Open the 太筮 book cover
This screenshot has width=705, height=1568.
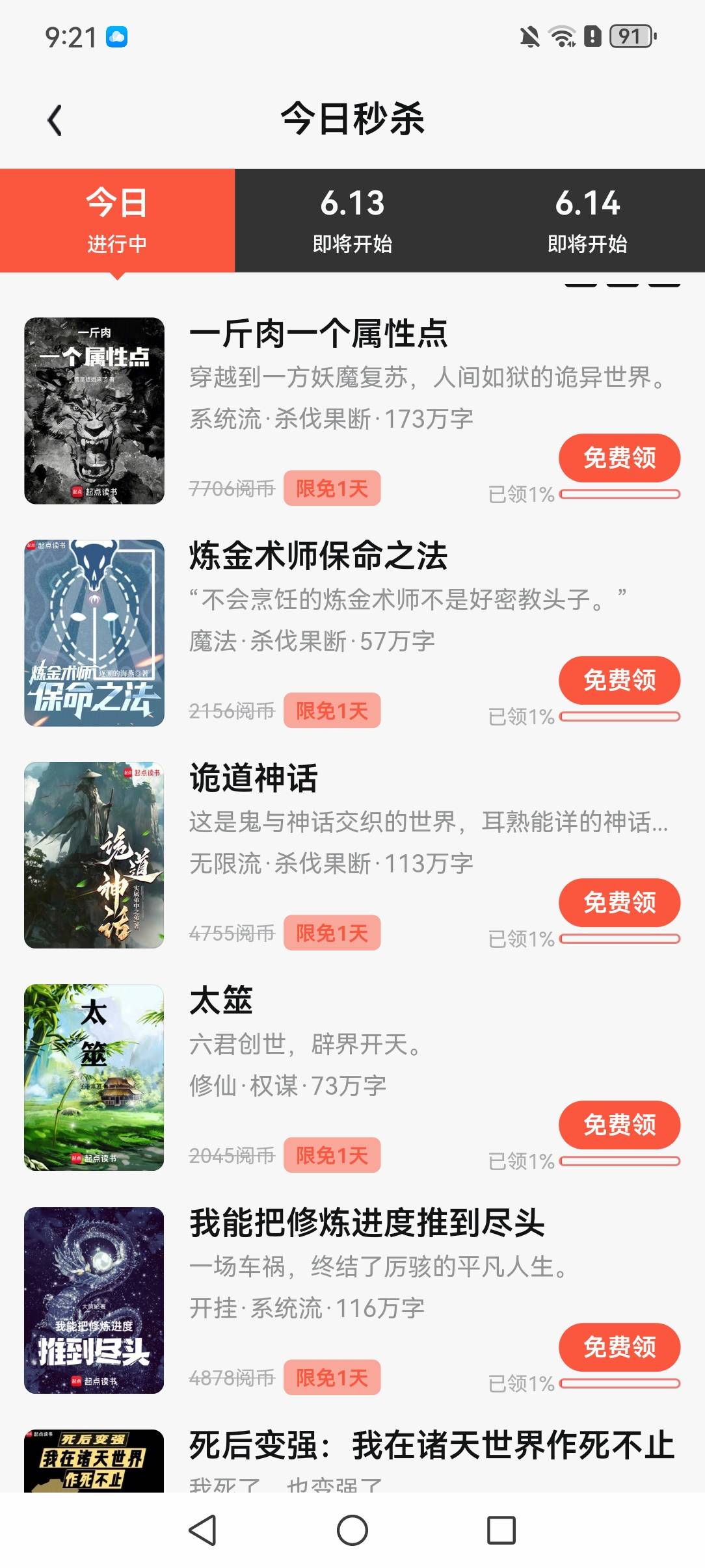(x=94, y=1078)
